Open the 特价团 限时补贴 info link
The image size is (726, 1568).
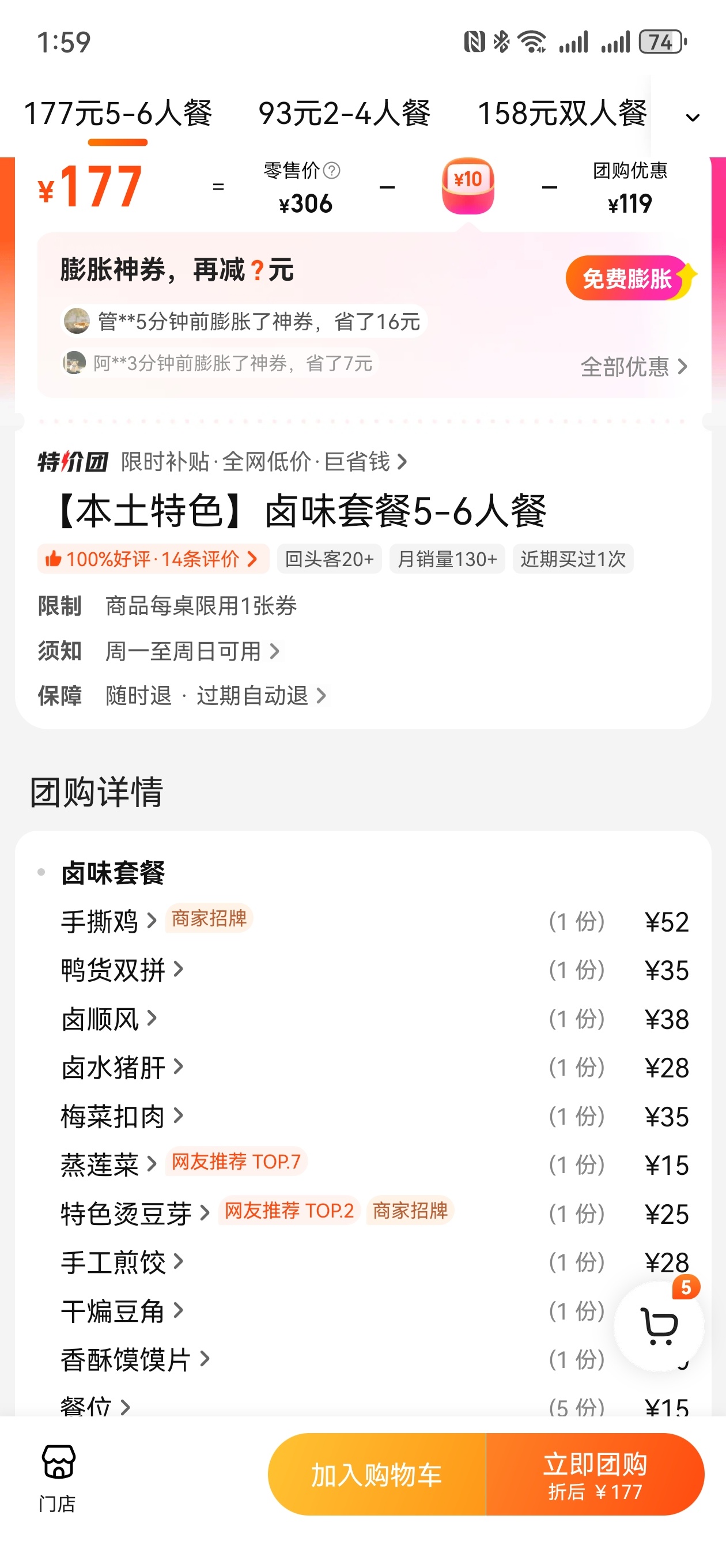click(262, 462)
